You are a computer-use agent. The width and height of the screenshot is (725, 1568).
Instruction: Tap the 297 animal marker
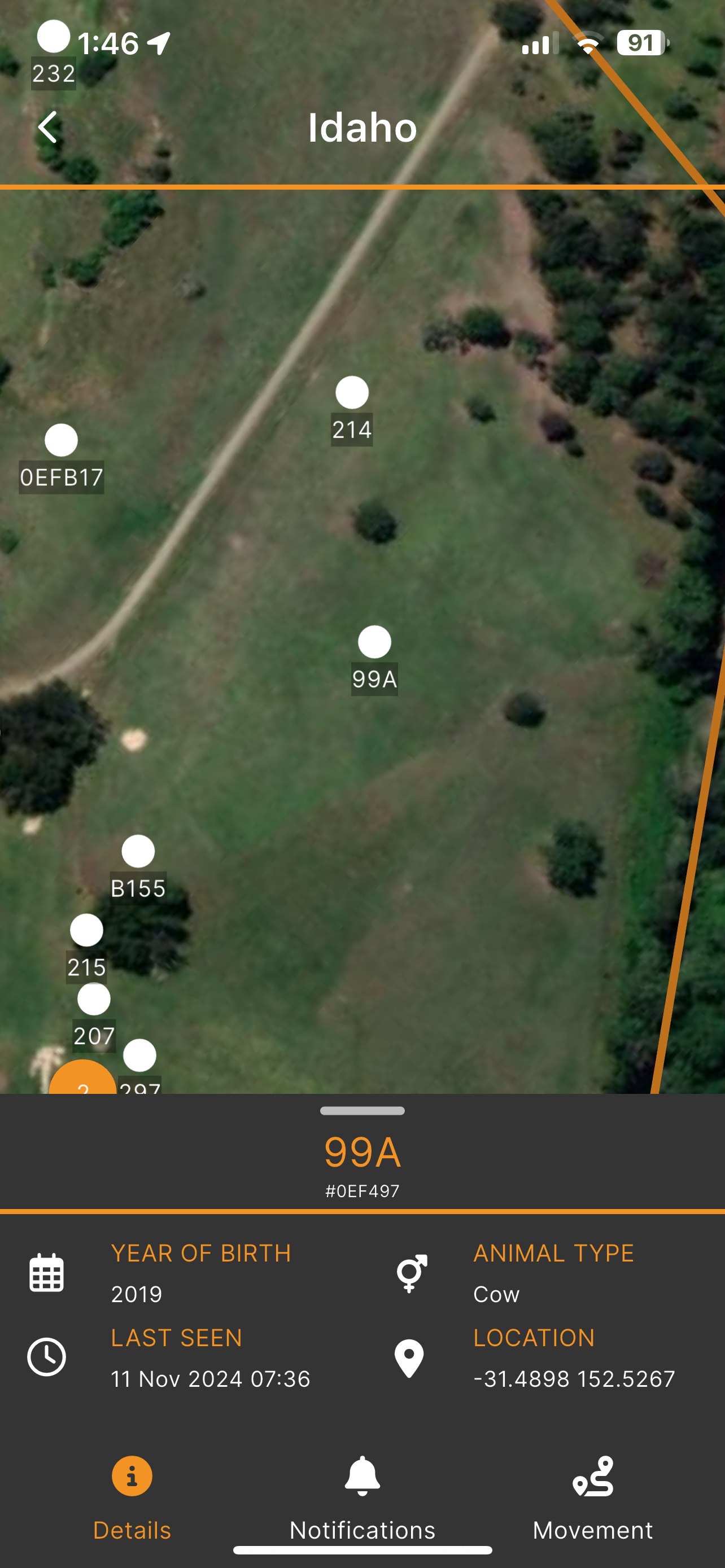(x=140, y=1056)
